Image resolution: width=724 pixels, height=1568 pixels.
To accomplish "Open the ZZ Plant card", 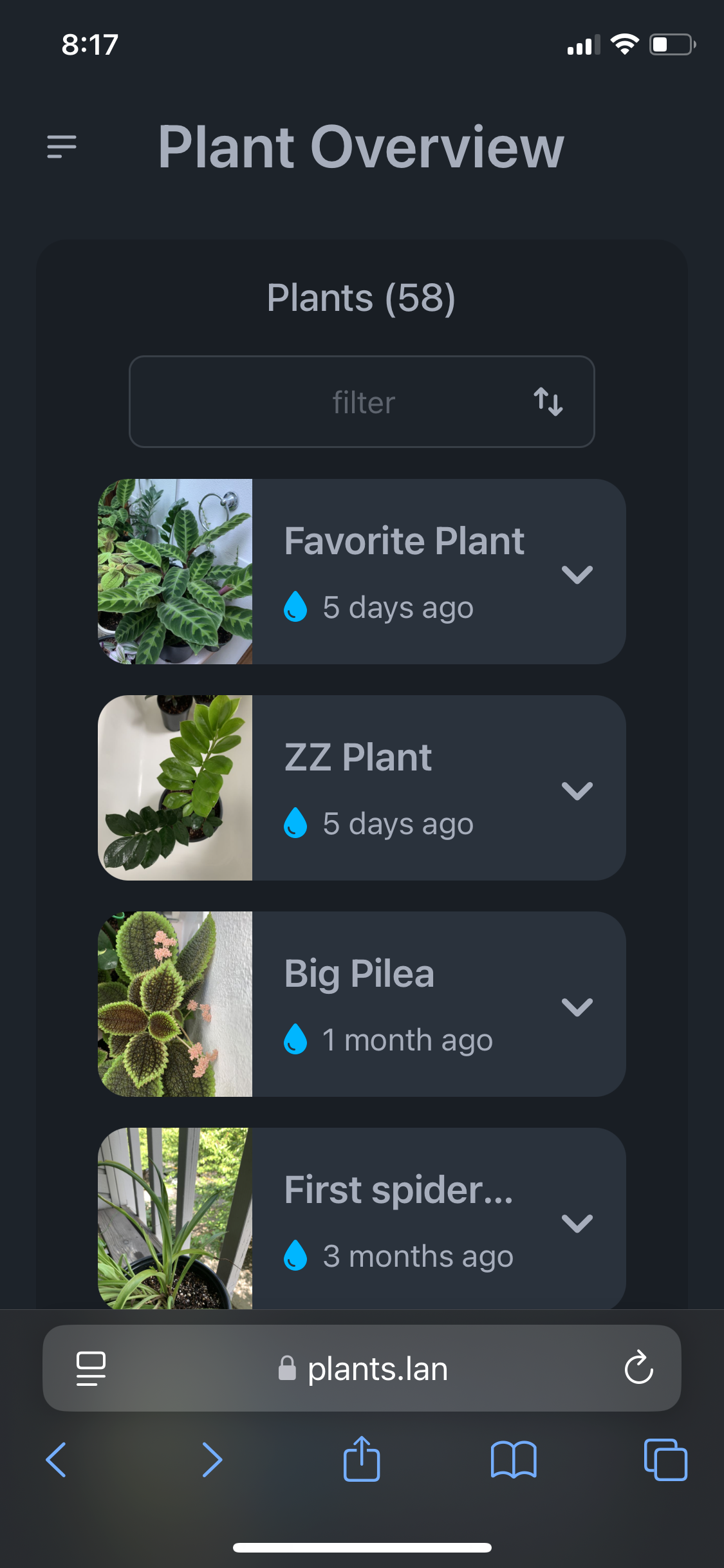I will point(362,788).
